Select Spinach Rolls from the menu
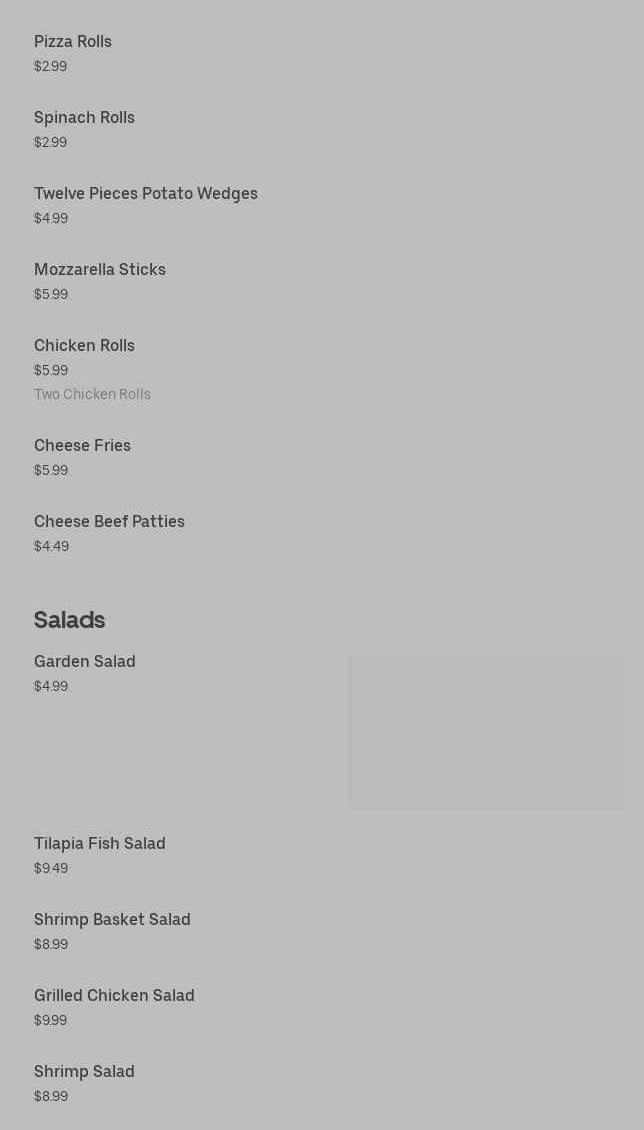 click(84, 118)
